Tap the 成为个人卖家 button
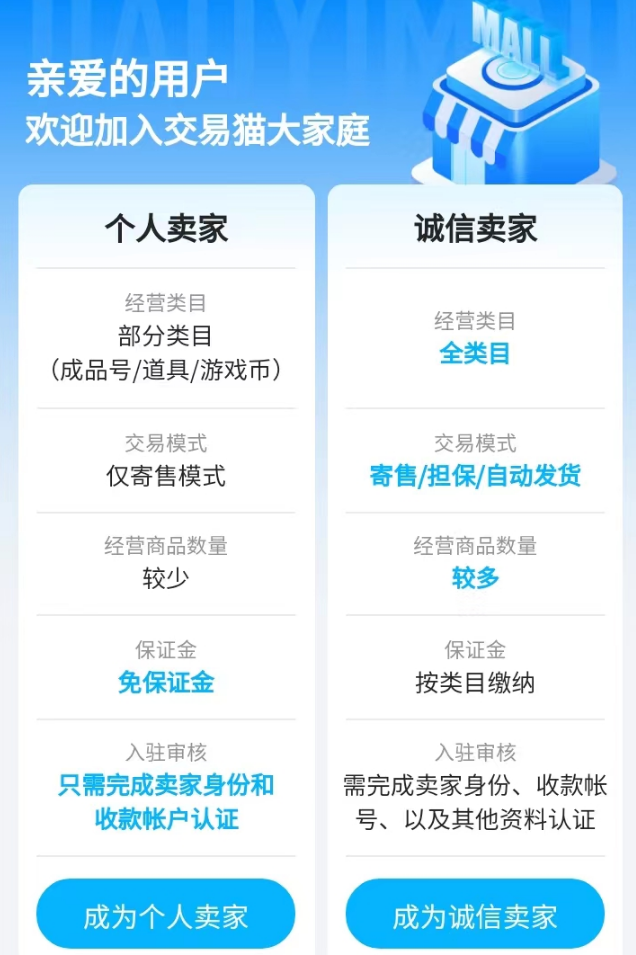The image size is (636, 955). click(166, 915)
